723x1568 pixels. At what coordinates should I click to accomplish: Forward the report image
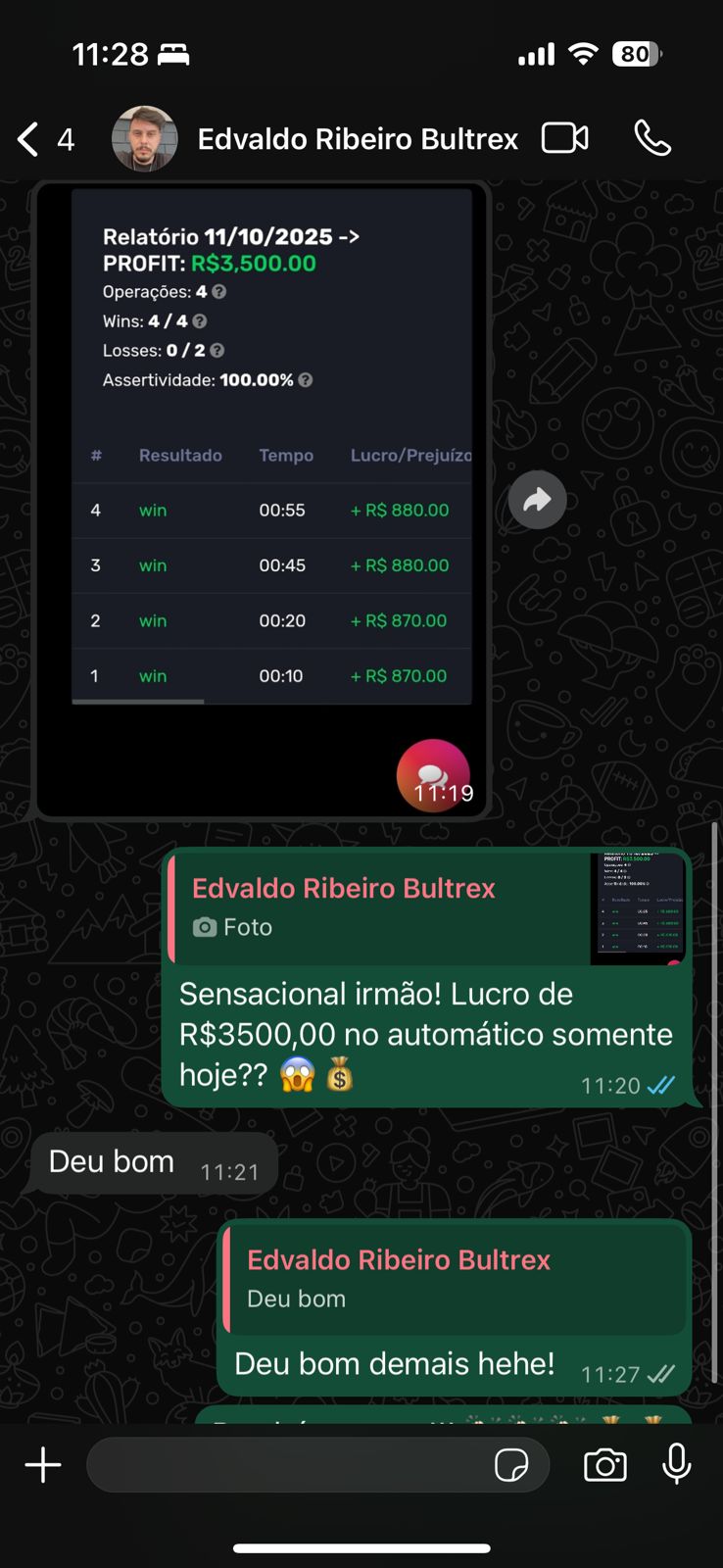pos(537,500)
